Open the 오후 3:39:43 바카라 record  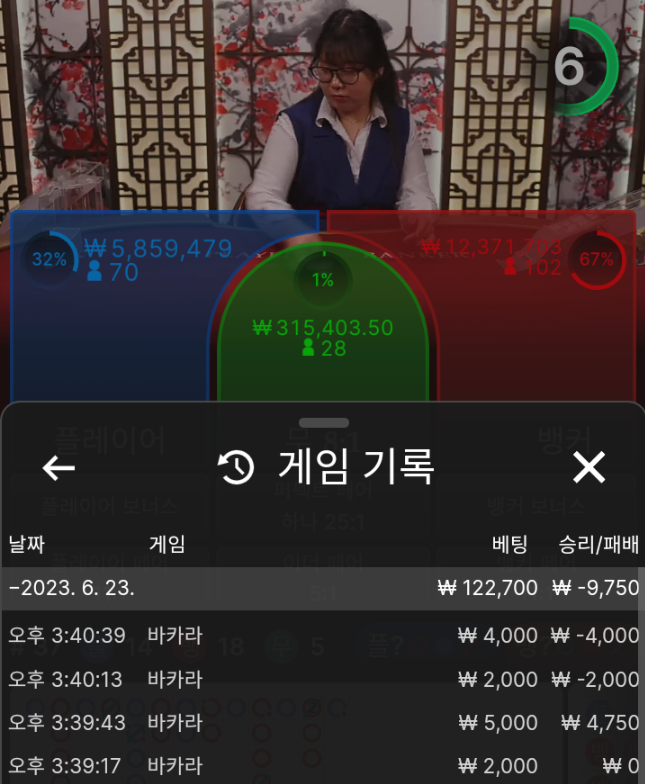coord(322,723)
